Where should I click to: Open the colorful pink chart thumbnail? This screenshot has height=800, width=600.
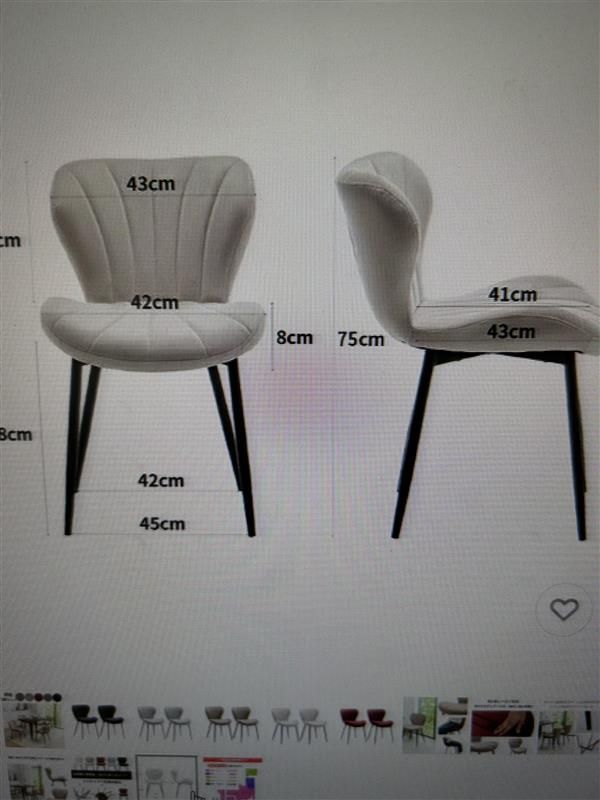[x=232, y=778]
